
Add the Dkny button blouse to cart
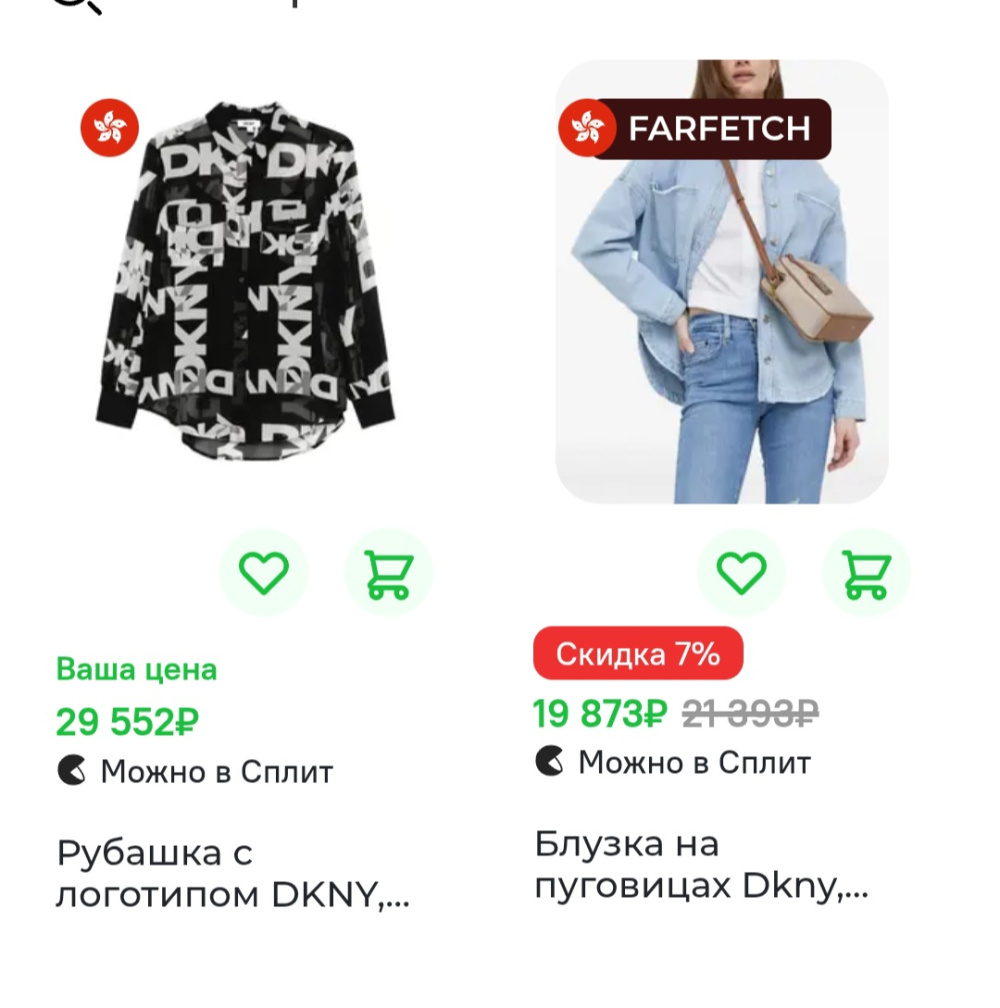point(866,573)
